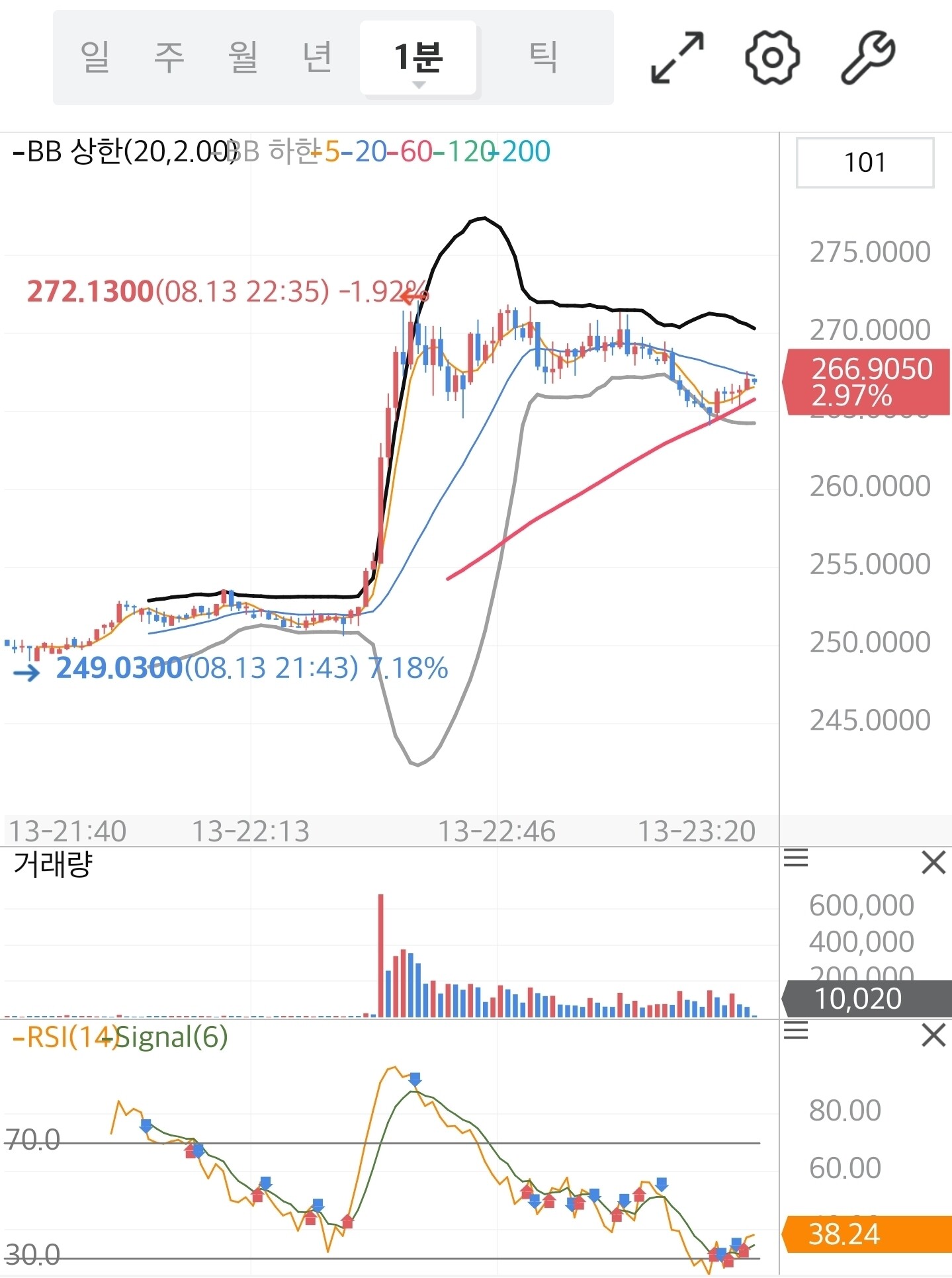Open the wrench tools icon
The image size is (952, 1278).
[x=867, y=58]
